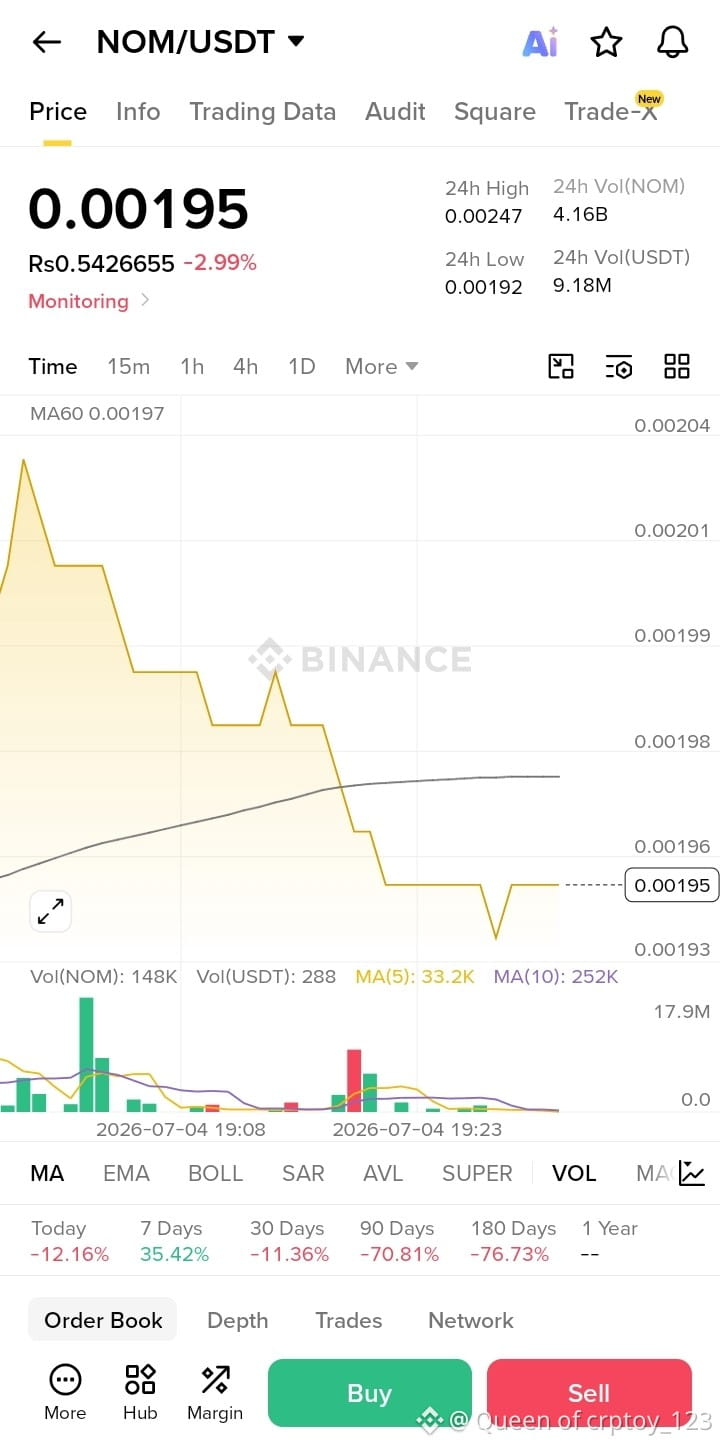Screen dimensions: 720x1446
Task: Switch to the Depth tab
Action: [237, 1320]
